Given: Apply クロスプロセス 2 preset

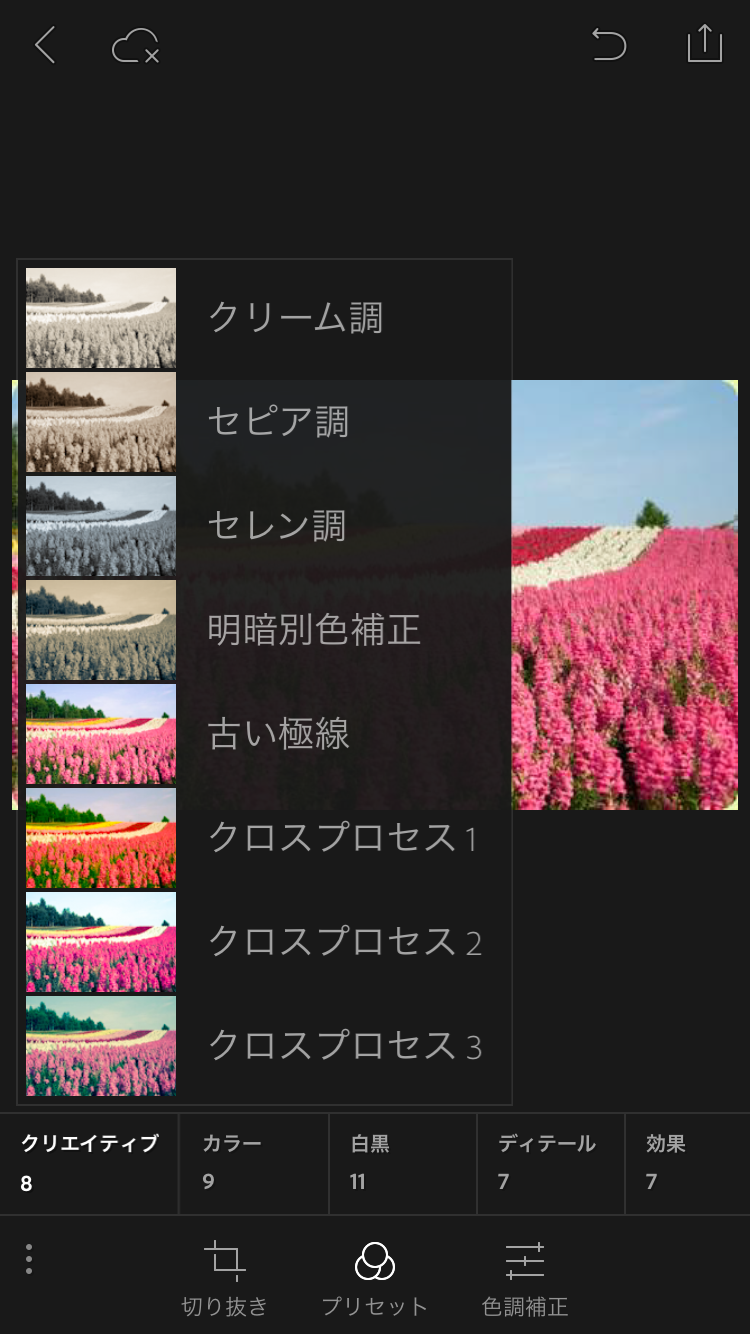Looking at the screenshot, I should (265, 942).
